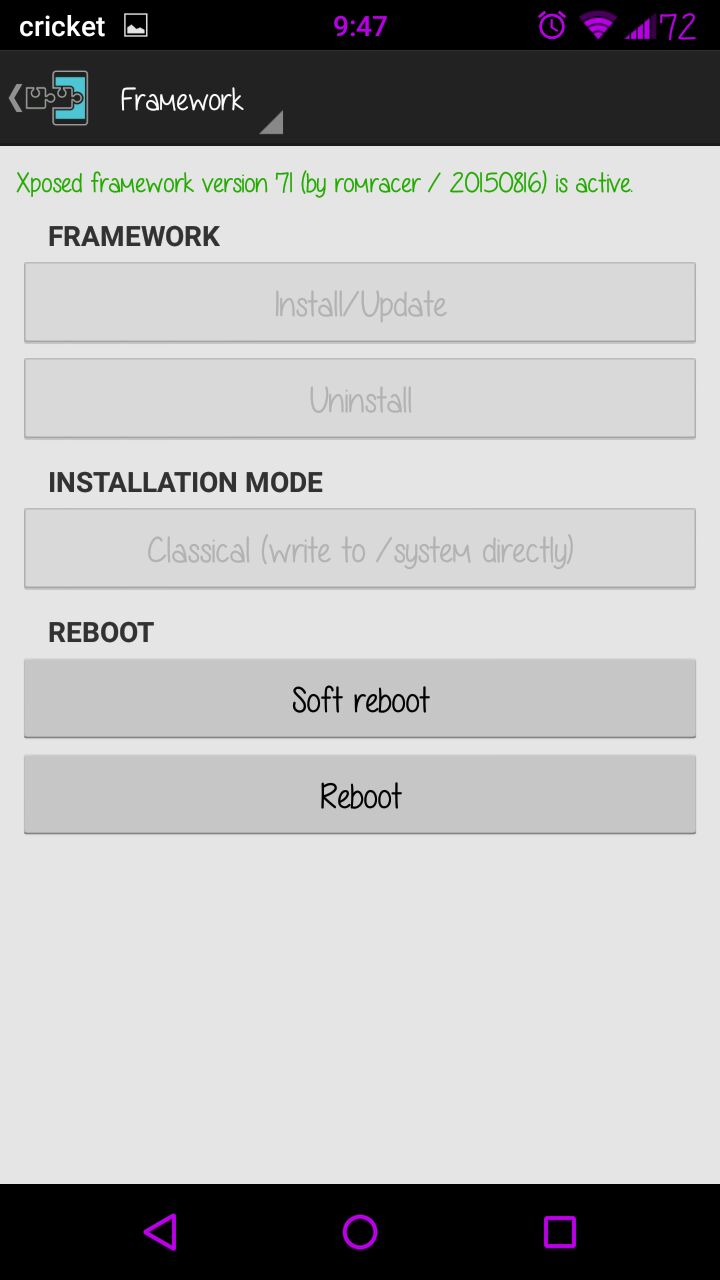Go back using the Xposed app icon
Image resolution: width=720 pixels, height=1280 pixels.
[x=50, y=98]
